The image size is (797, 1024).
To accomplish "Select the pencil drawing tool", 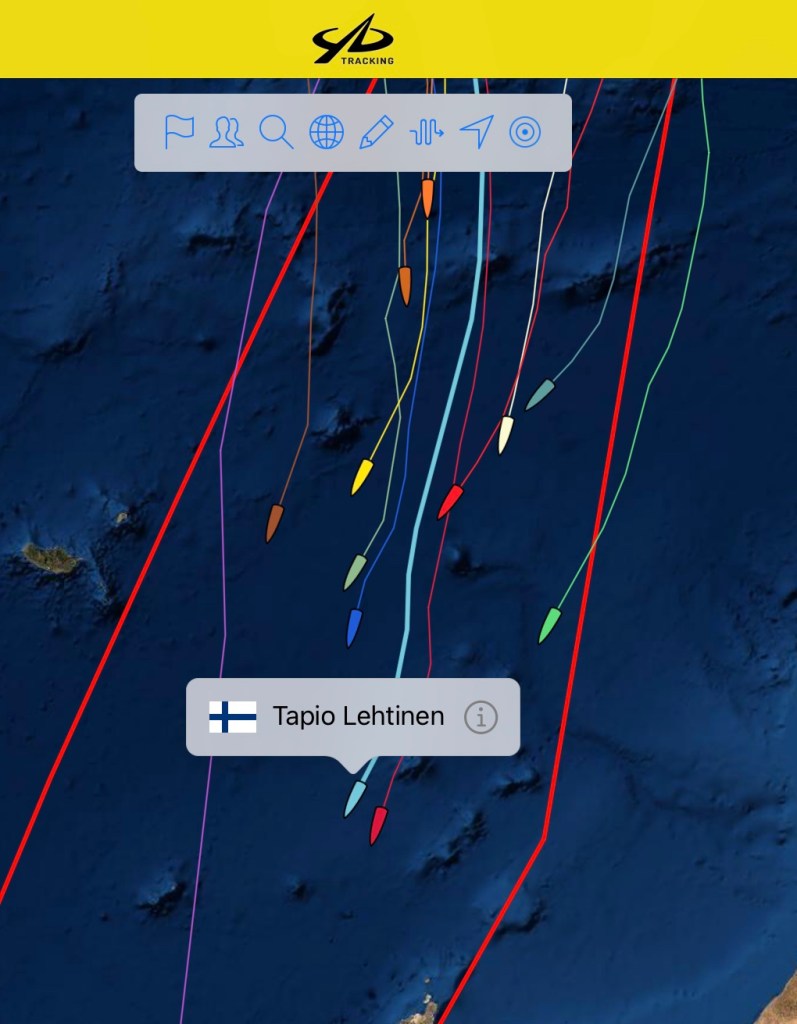I will click(376, 132).
